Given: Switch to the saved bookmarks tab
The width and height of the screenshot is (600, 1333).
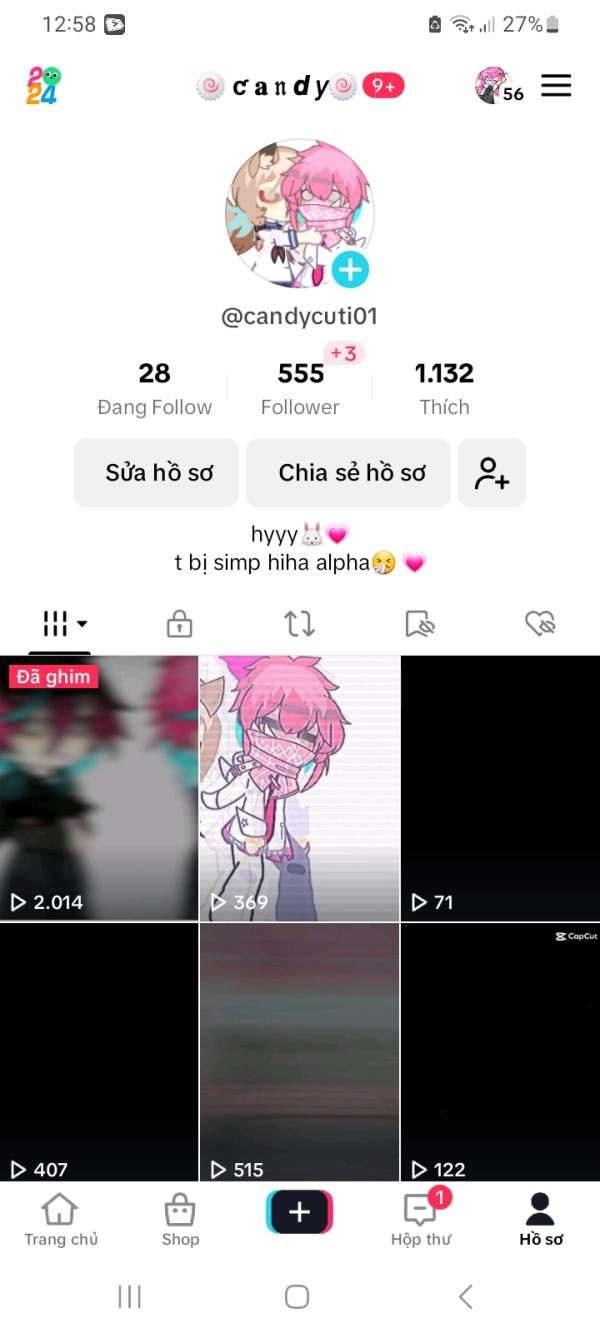Looking at the screenshot, I should tap(420, 624).
